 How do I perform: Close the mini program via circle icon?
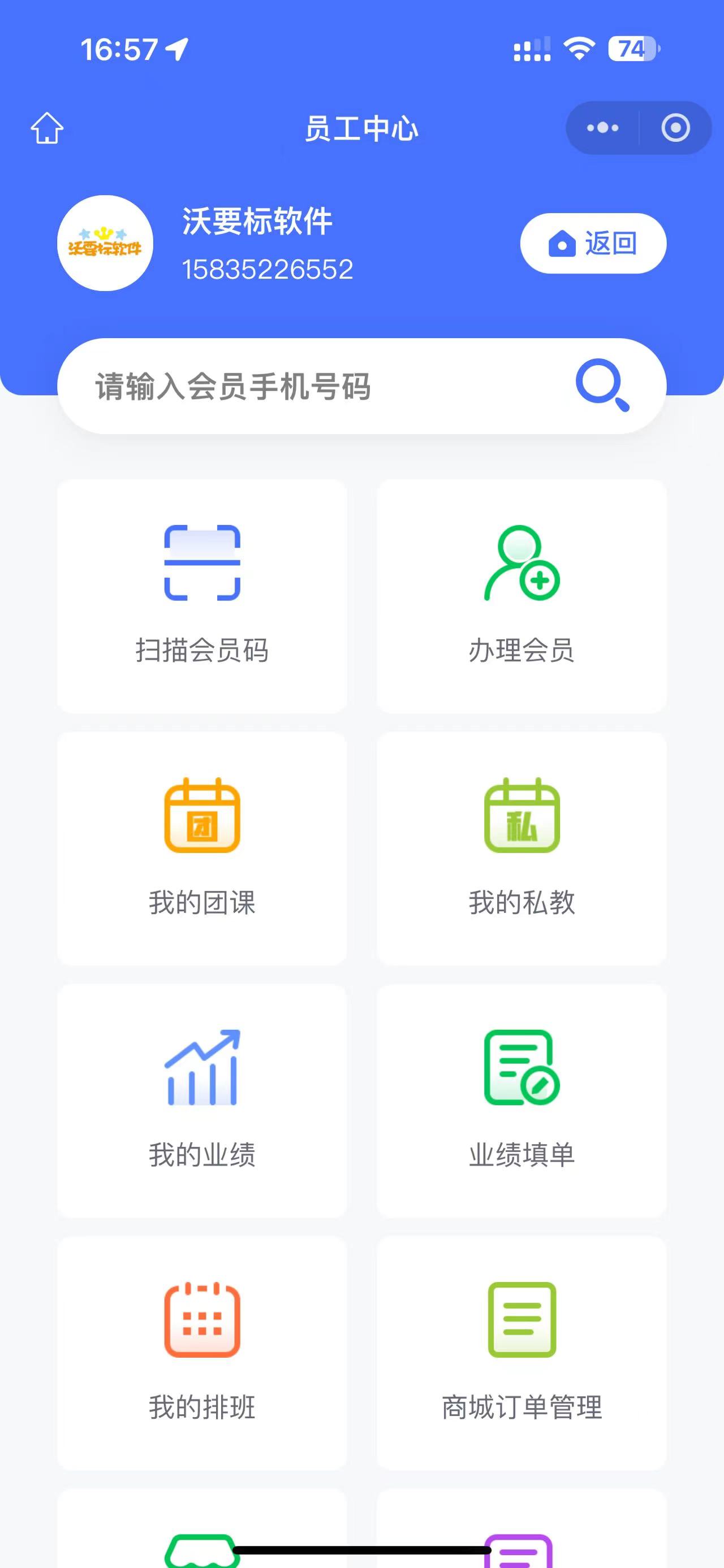pos(675,128)
